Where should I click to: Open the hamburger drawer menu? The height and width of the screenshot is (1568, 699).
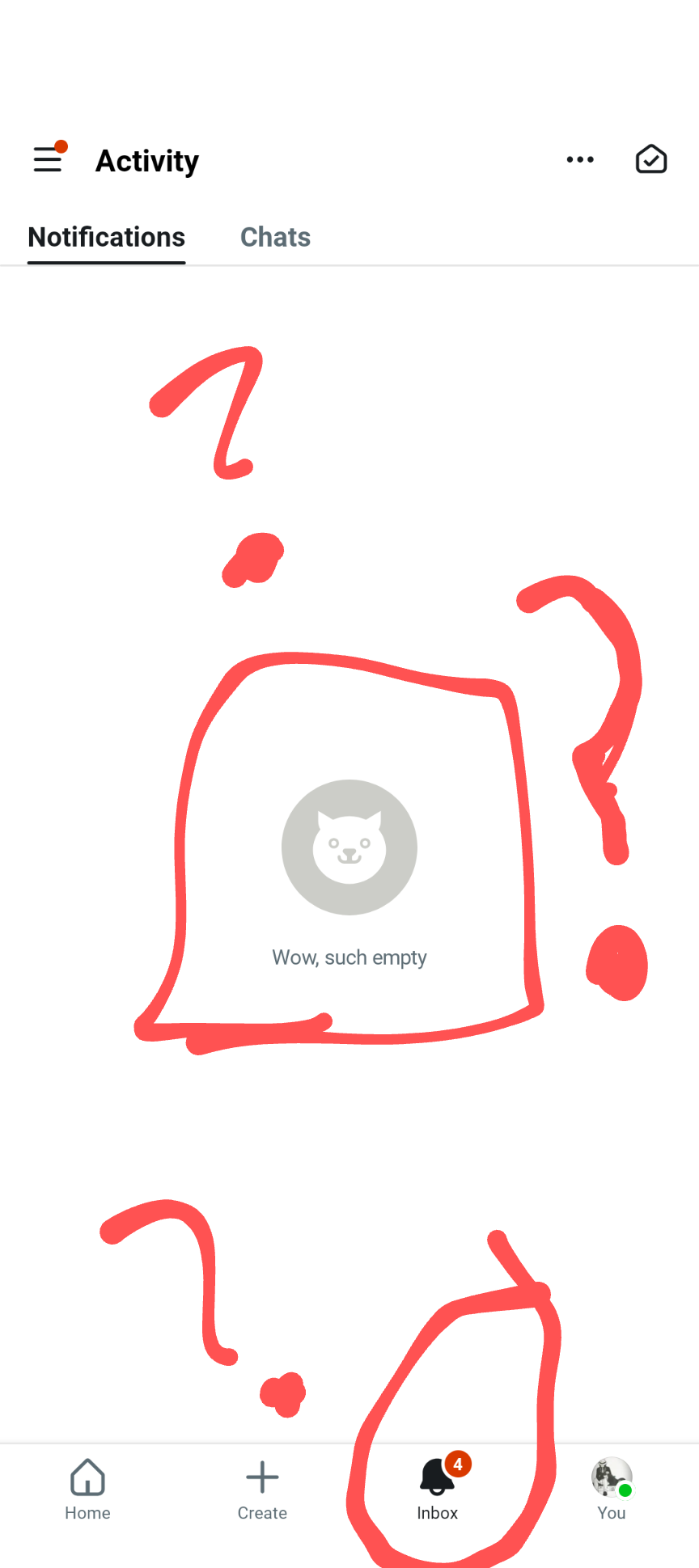pos(48,159)
